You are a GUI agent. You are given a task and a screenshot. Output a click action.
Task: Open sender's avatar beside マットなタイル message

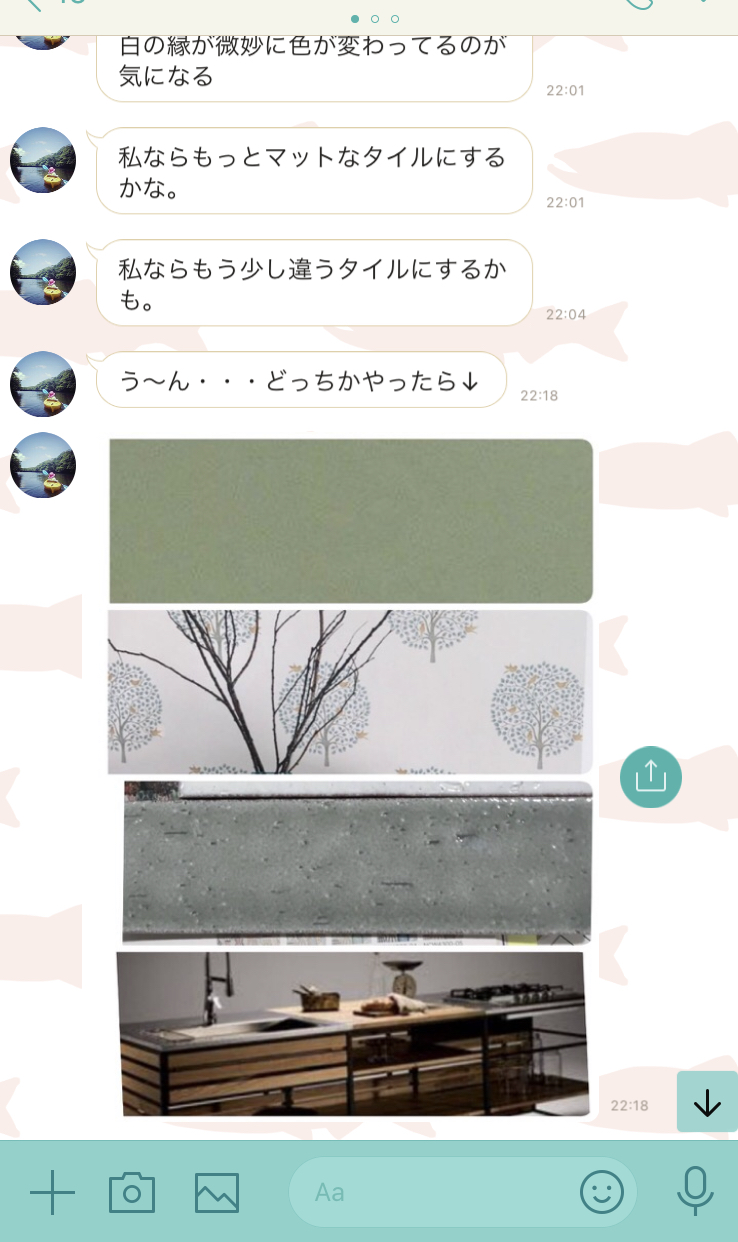[x=43, y=160]
